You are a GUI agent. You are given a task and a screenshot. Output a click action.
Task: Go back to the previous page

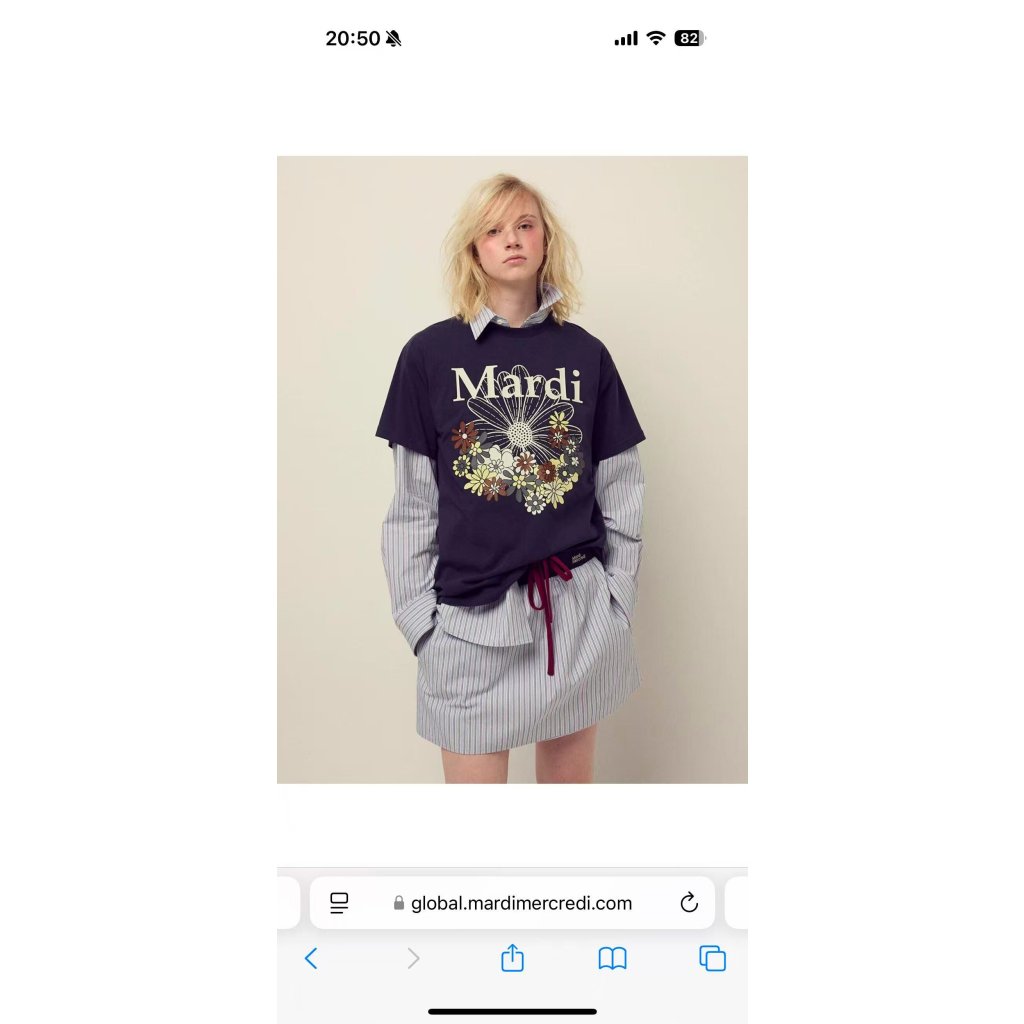click(312, 959)
